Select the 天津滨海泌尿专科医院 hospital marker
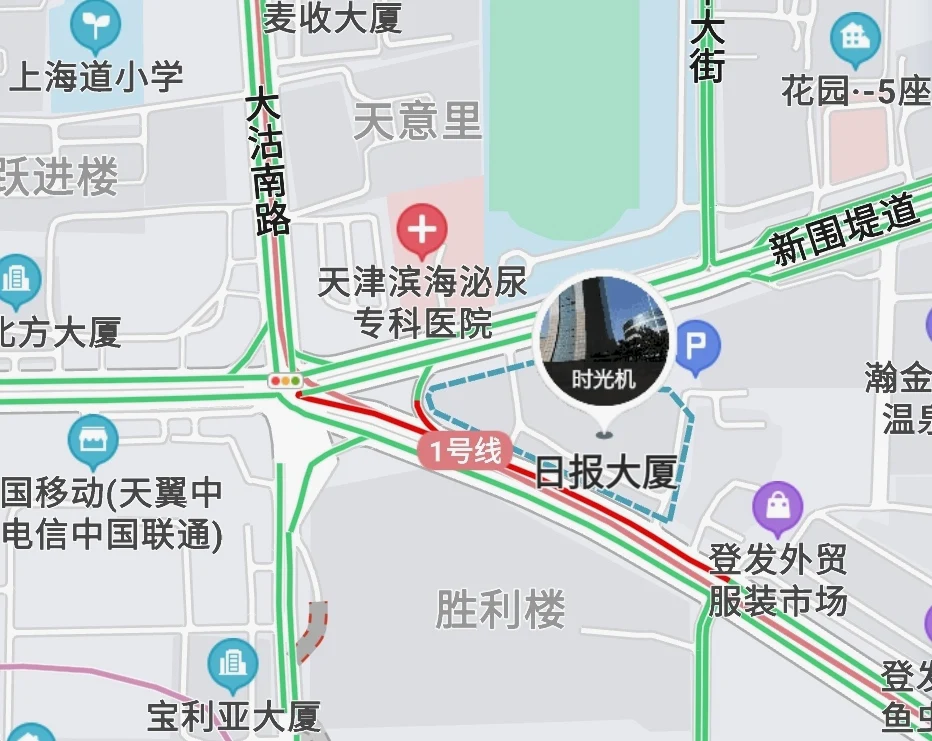Viewport: 932px width, 741px height. 422,231
